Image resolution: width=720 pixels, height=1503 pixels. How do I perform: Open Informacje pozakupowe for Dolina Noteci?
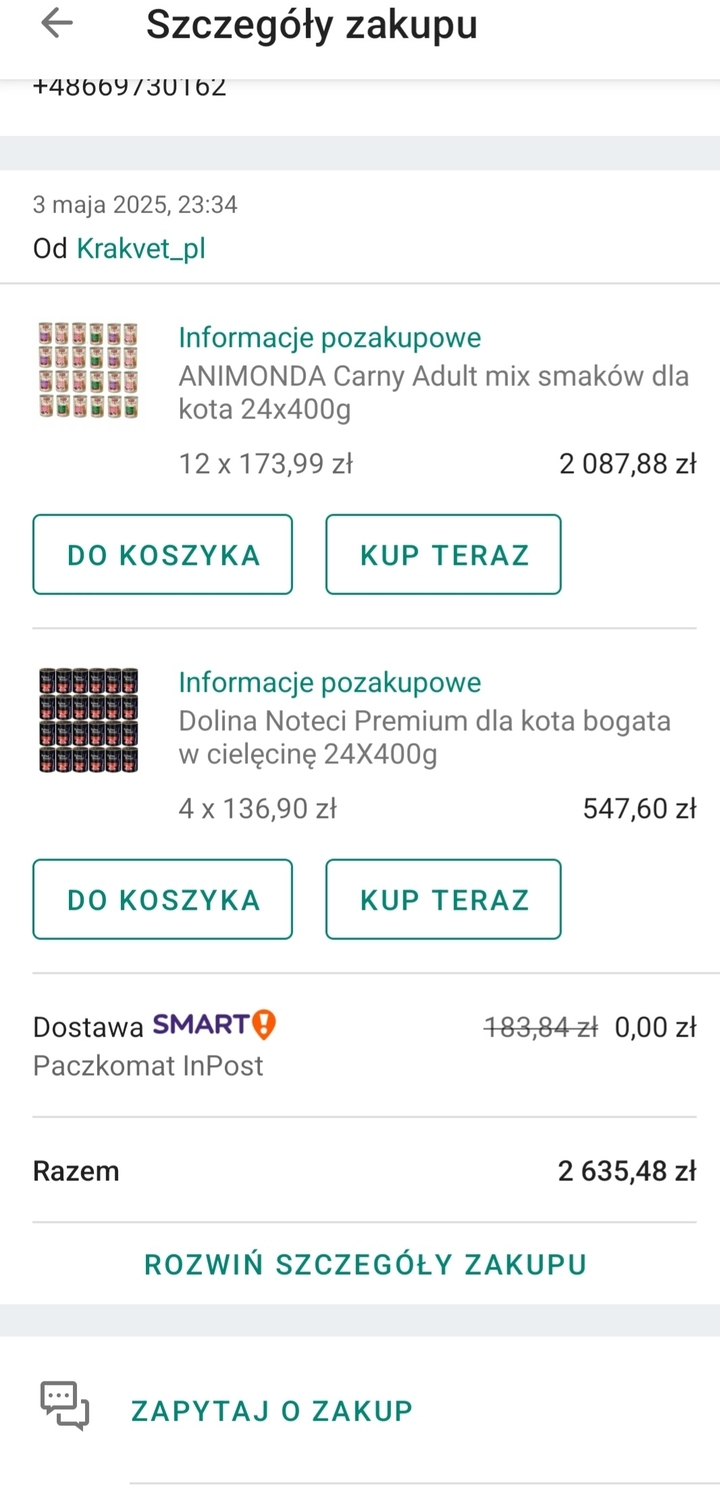tap(330, 683)
